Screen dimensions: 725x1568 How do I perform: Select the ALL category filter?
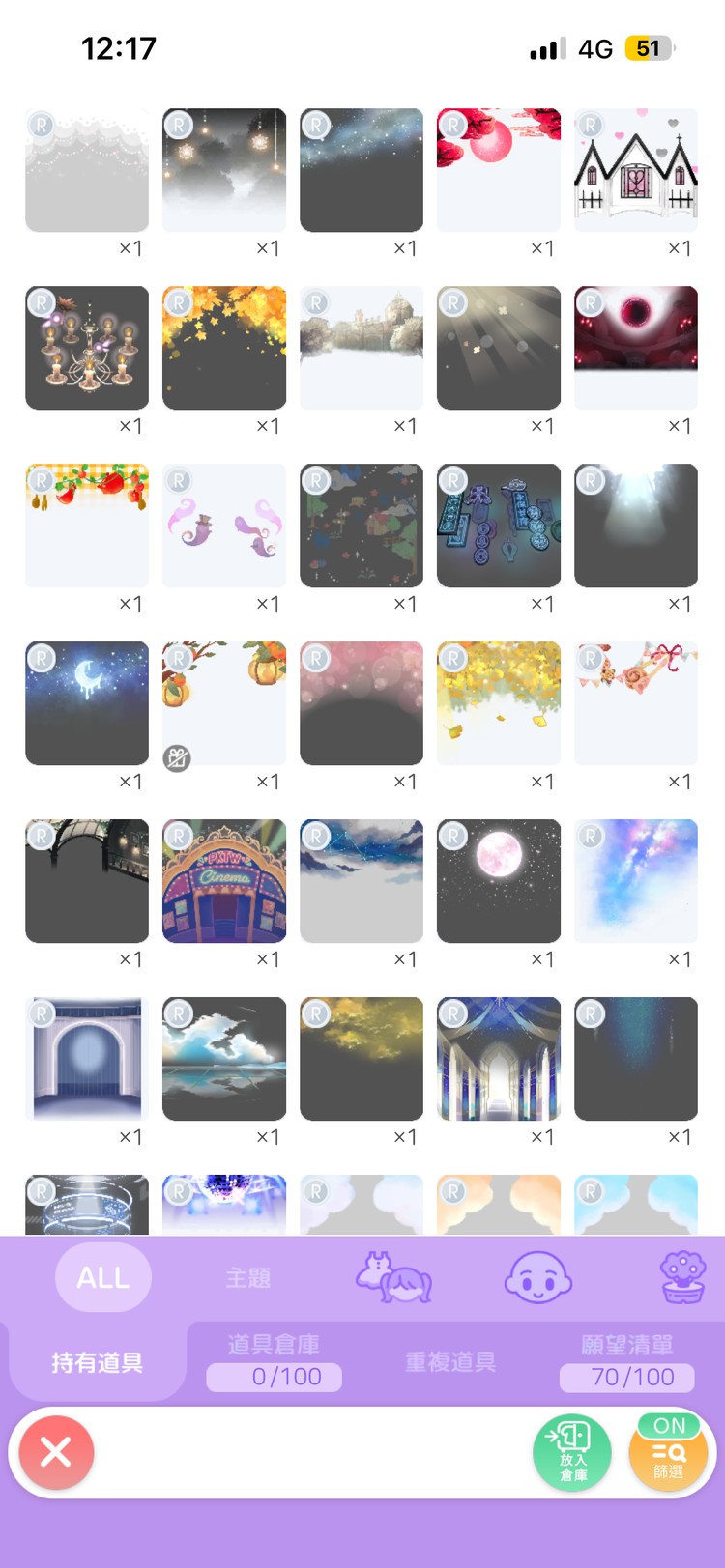pyautogui.click(x=103, y=1277)
